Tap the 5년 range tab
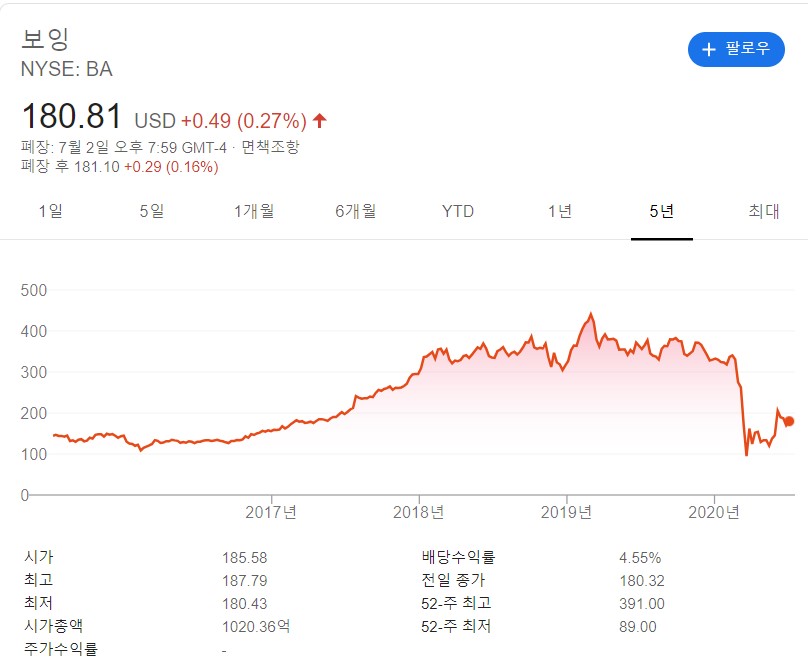The height and width of the screenshot is (664, 808). 662,211
